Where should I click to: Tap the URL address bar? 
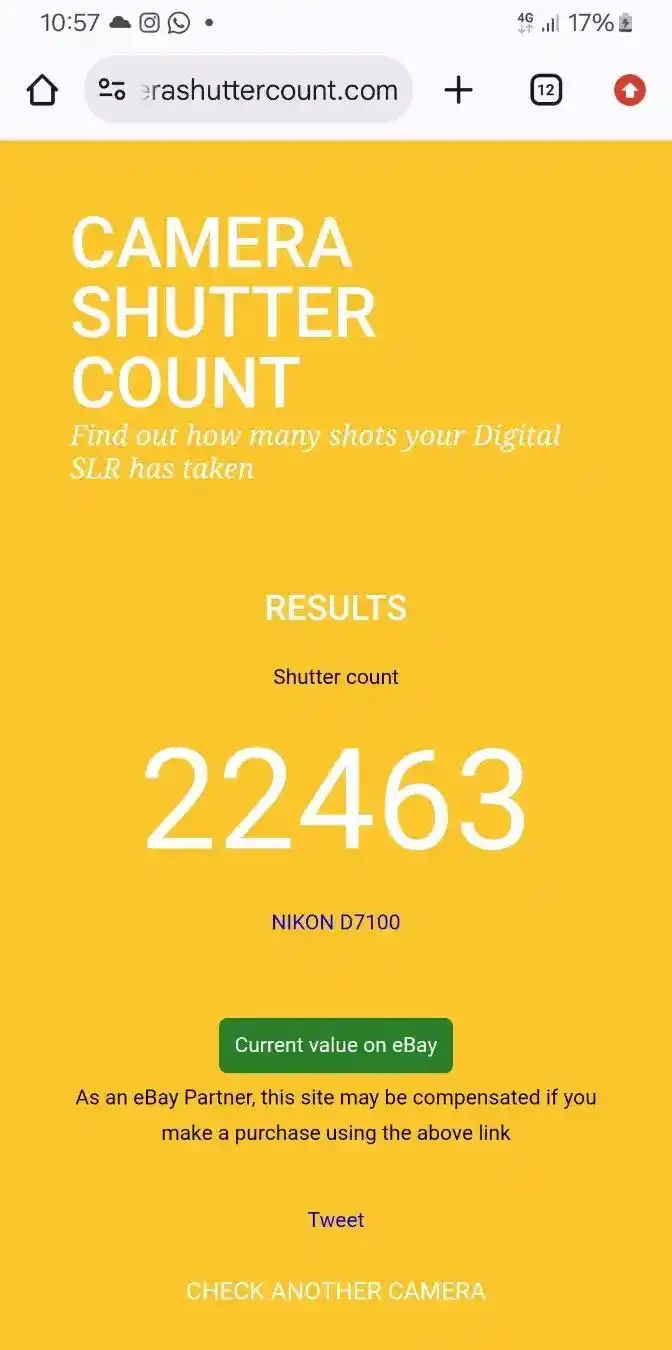(268, 90)
